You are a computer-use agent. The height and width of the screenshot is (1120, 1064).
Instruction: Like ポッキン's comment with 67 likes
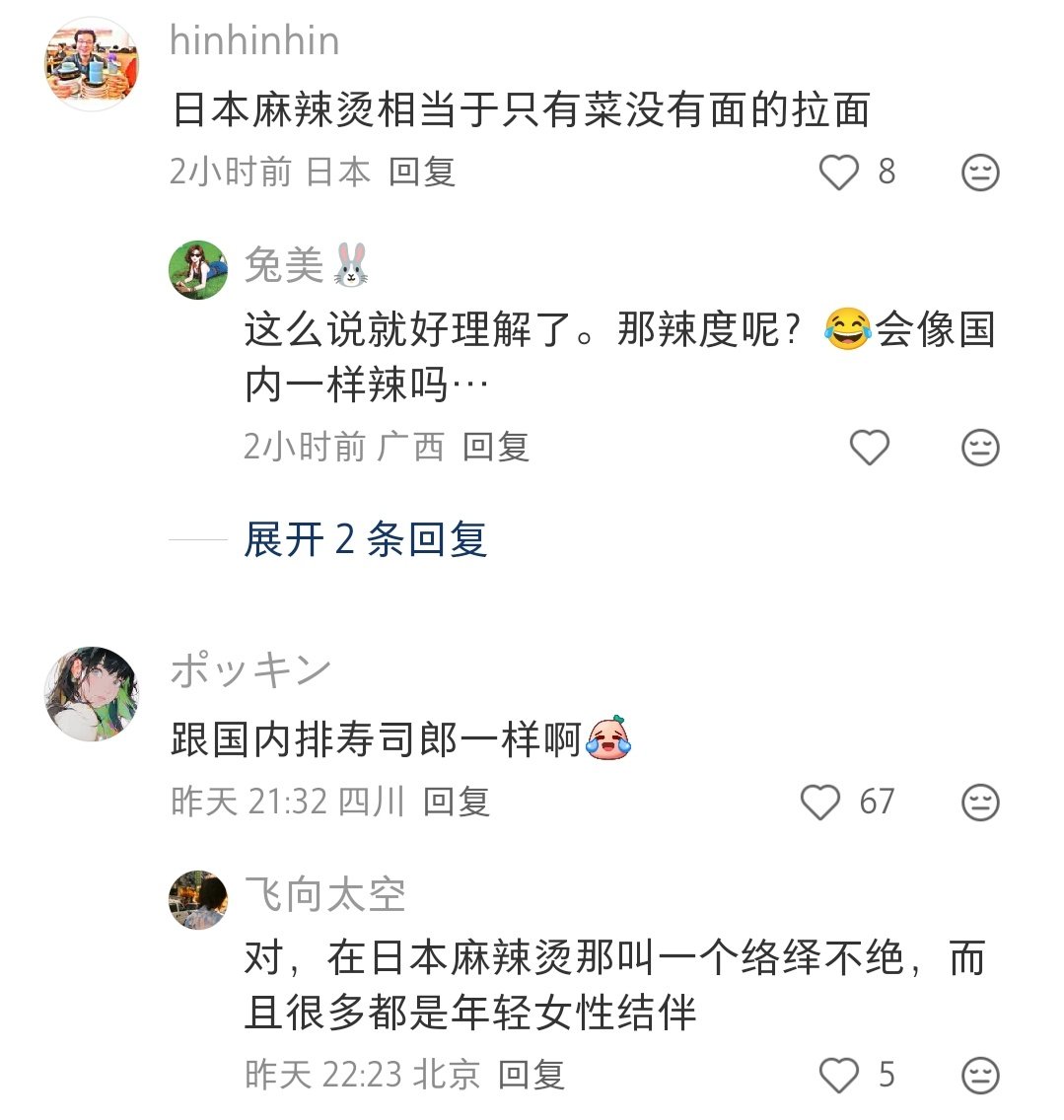819,802
